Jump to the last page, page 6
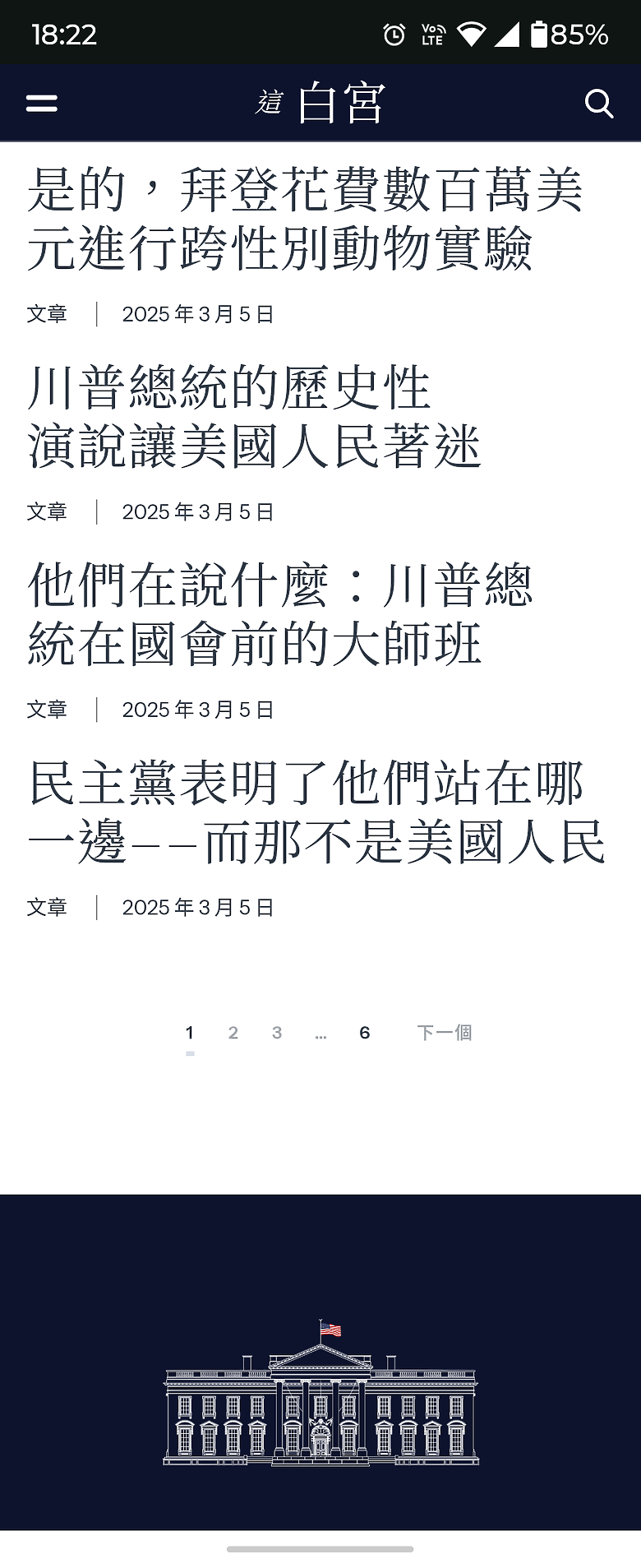The width and height of the screenshot is (641, 1568). click(365, 1033)
